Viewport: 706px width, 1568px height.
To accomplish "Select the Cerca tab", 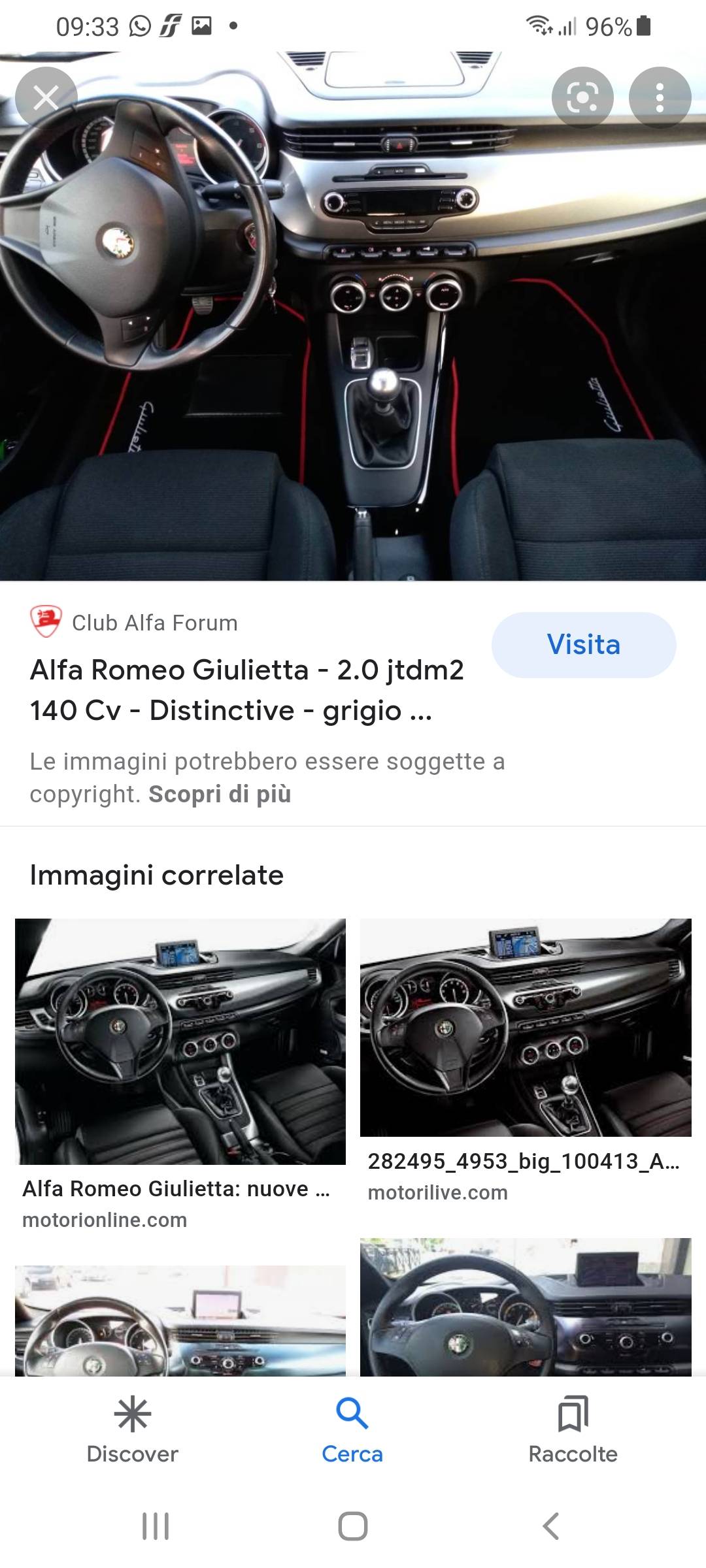I will [352, 1431].
